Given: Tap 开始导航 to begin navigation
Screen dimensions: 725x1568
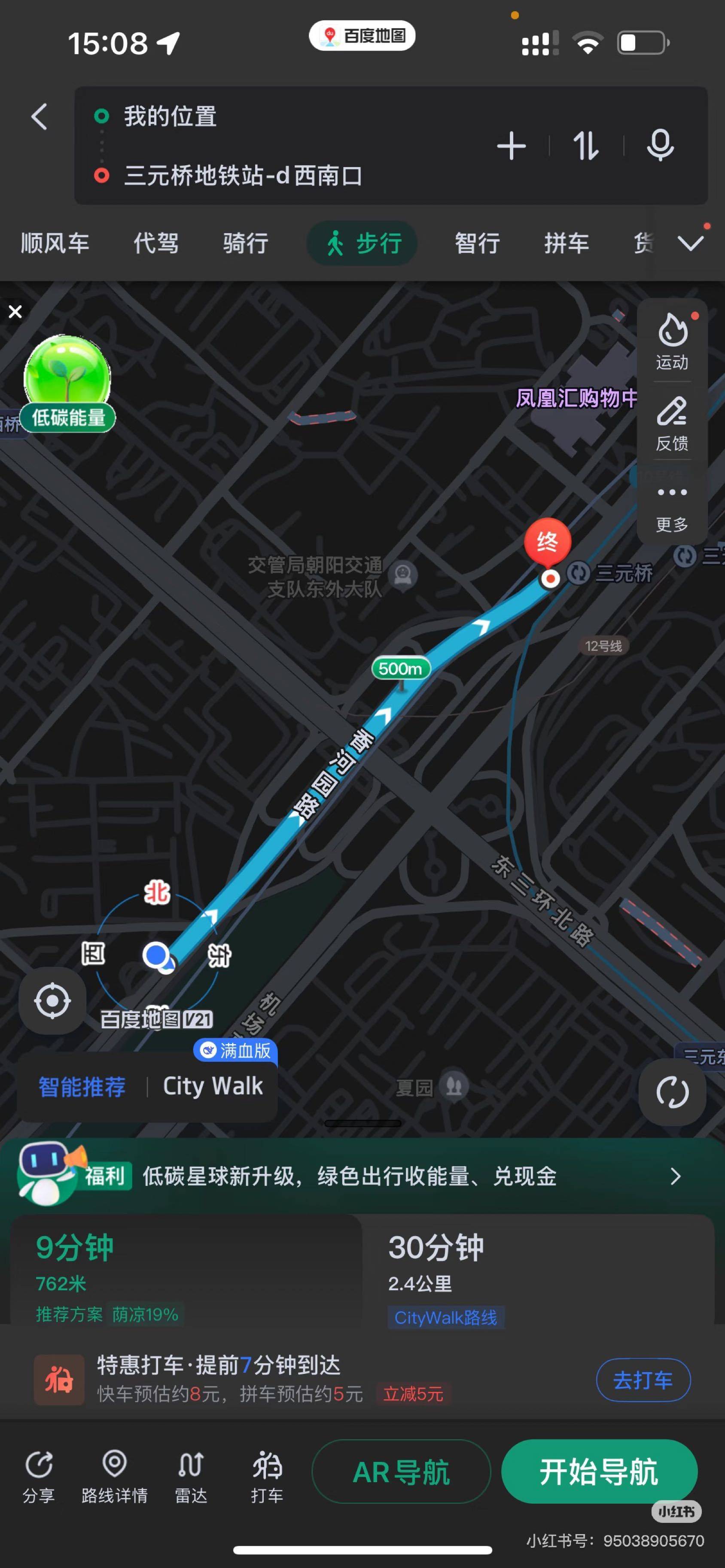Looking at the screenshot, I should 599,1472.
